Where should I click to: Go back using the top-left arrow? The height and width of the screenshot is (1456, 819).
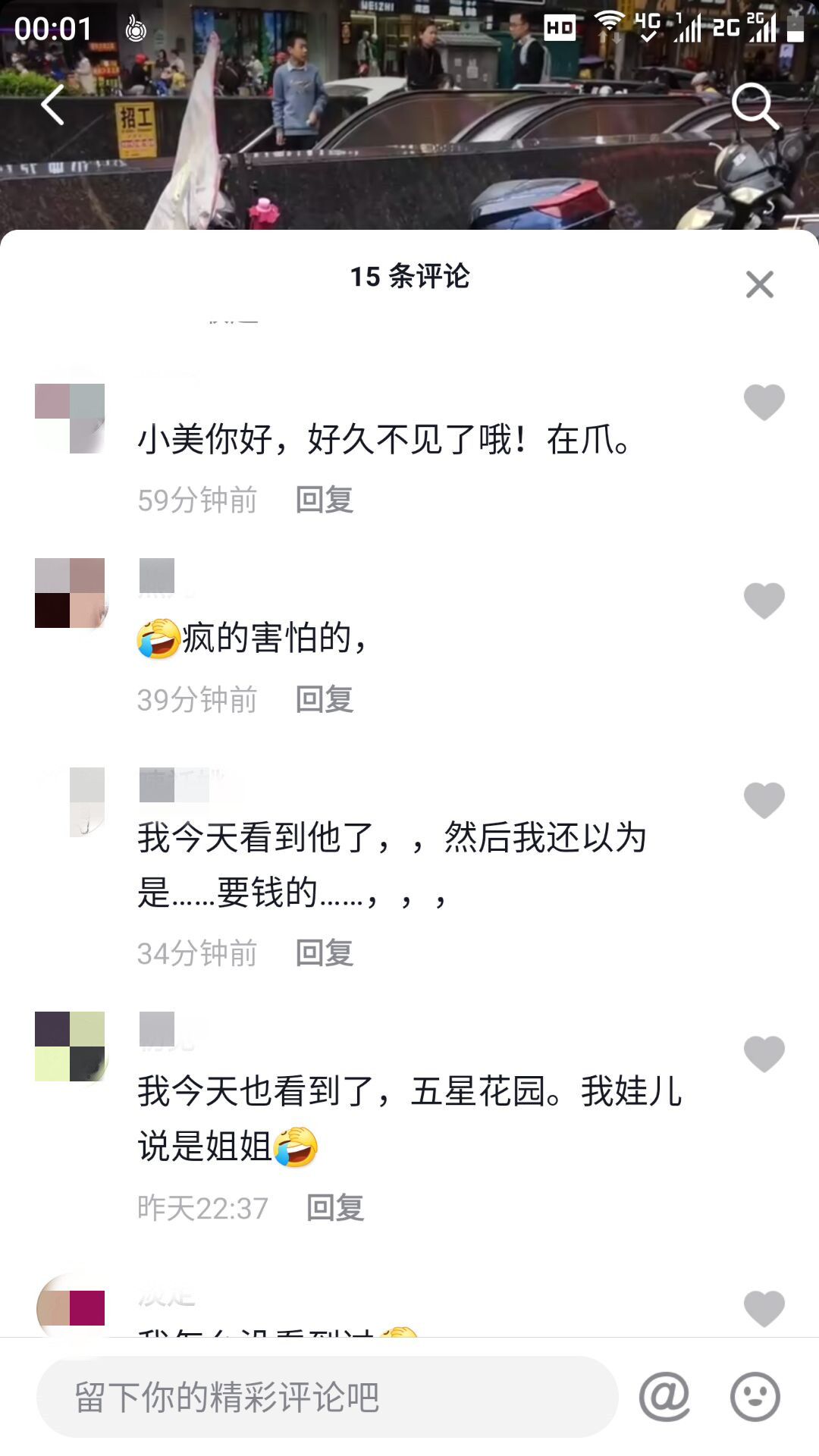click(52, 105)
